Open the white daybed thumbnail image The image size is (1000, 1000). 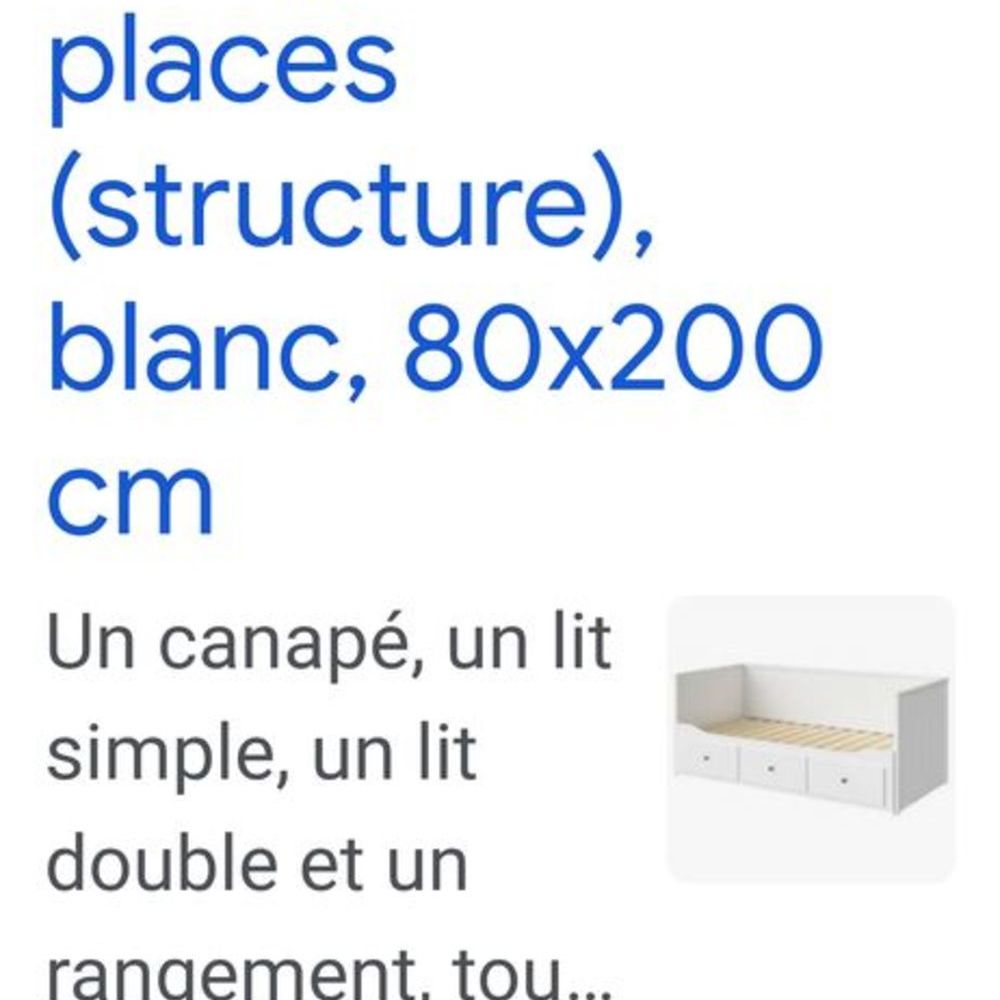pos(811,739)
